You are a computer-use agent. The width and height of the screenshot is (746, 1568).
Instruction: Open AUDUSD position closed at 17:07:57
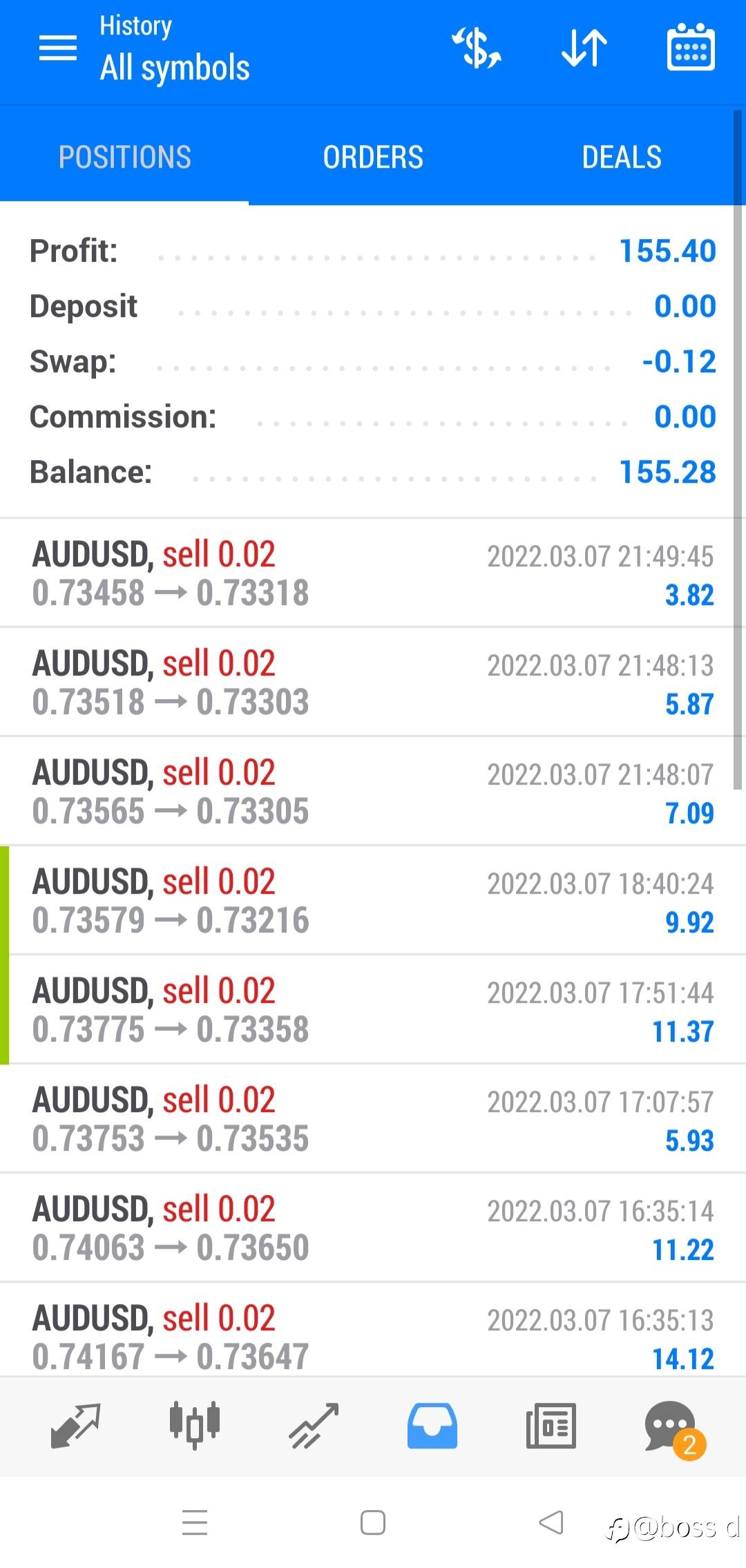pyautogui.click(x=373, y=1118)
